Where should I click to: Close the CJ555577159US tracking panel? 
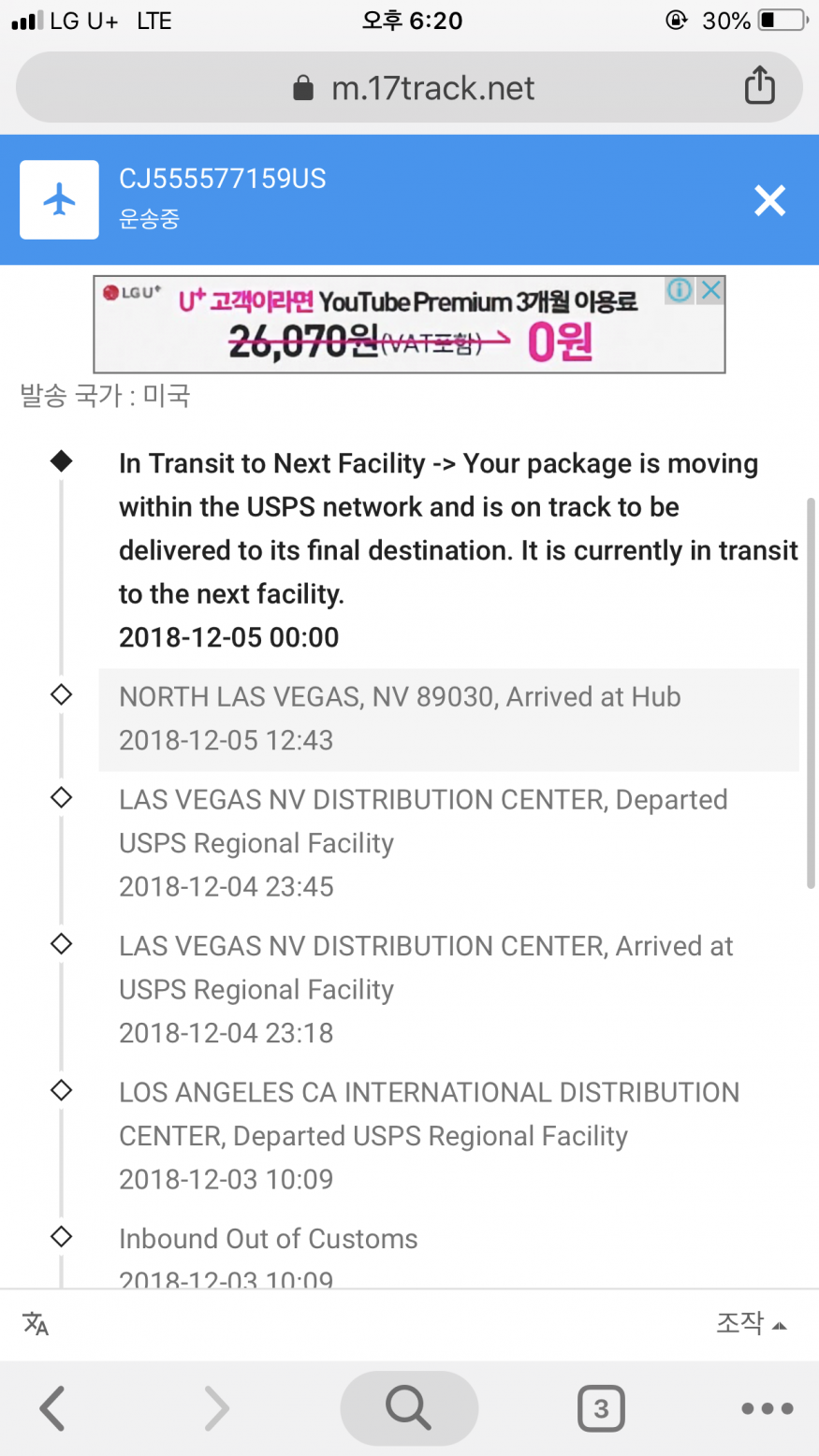(769, 200)
